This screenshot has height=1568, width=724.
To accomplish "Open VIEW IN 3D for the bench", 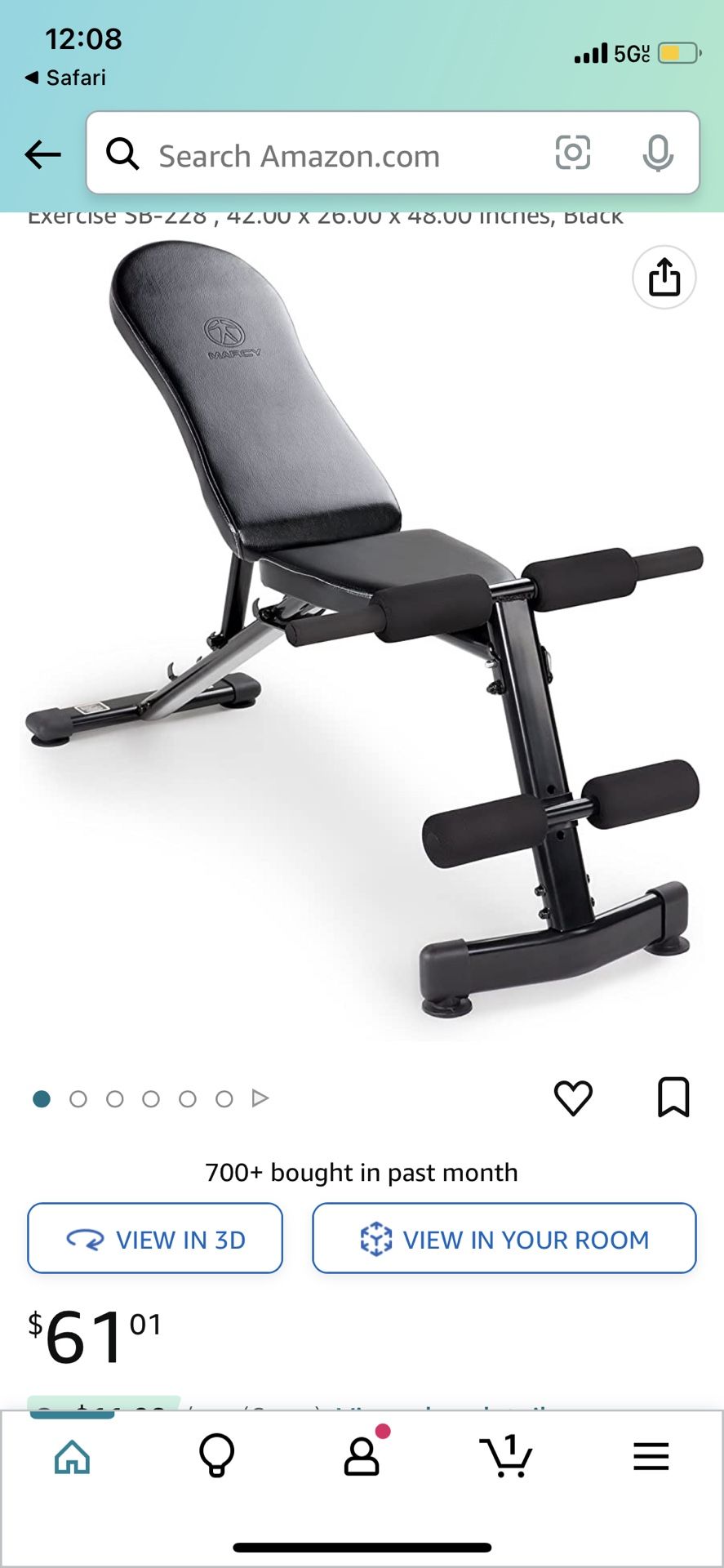I will [155, 1238].
